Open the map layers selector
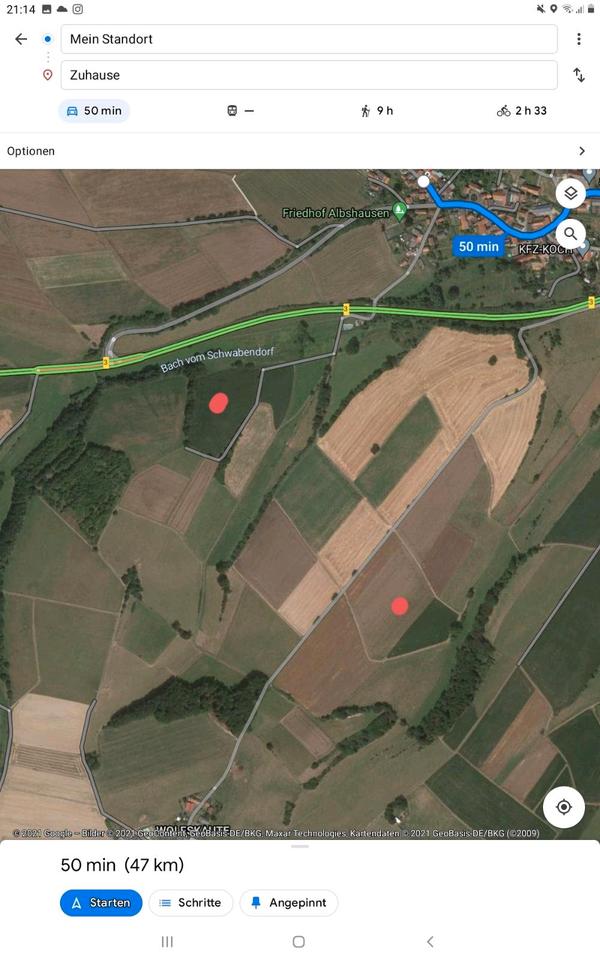The width and height of the screenshot is (600, 960). click(x=570, y=193)
